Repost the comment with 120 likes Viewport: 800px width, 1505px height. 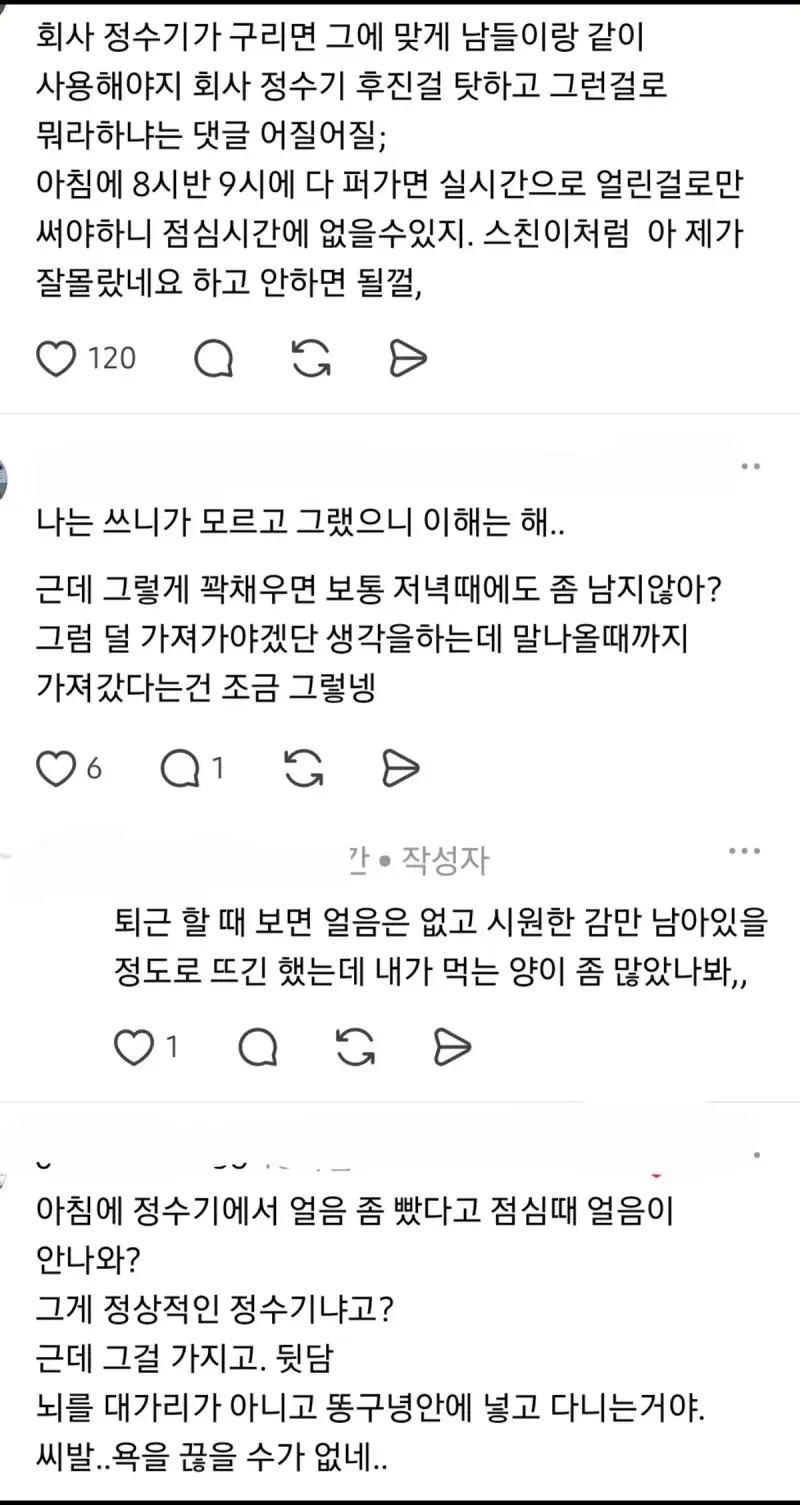point(311,359)
